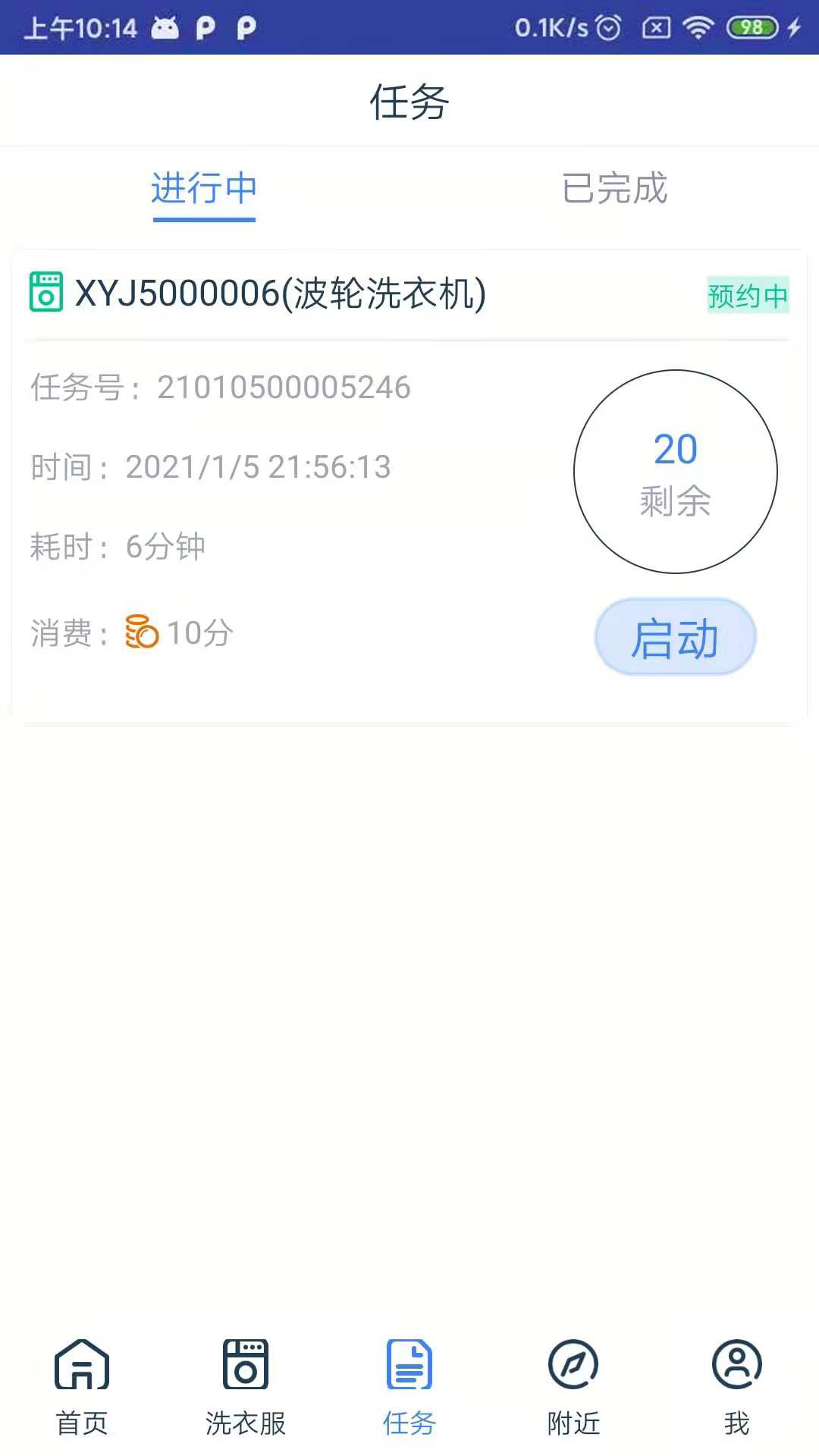Select the 进行中 tab
The height and width of the screenshot is (1456, 819).
click(204, 189)
